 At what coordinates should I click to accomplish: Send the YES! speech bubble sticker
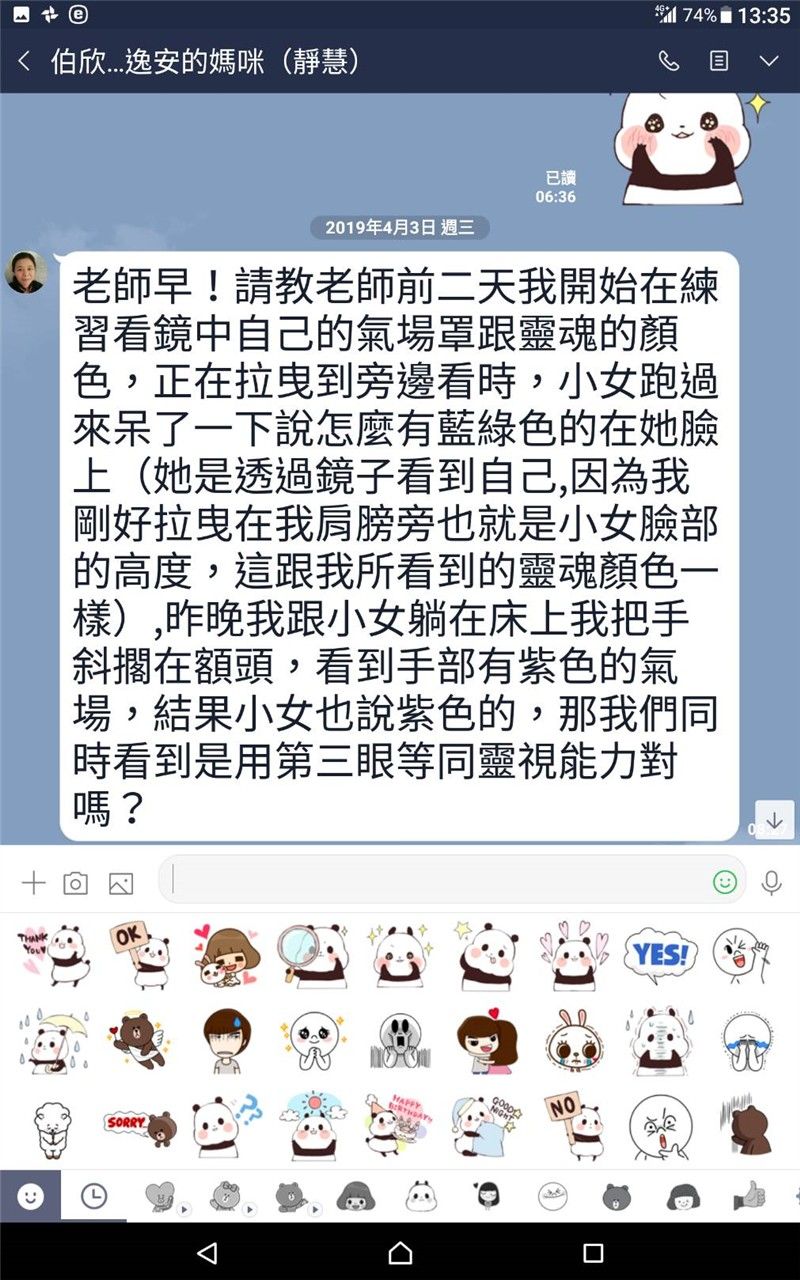(x=660, y=954)
